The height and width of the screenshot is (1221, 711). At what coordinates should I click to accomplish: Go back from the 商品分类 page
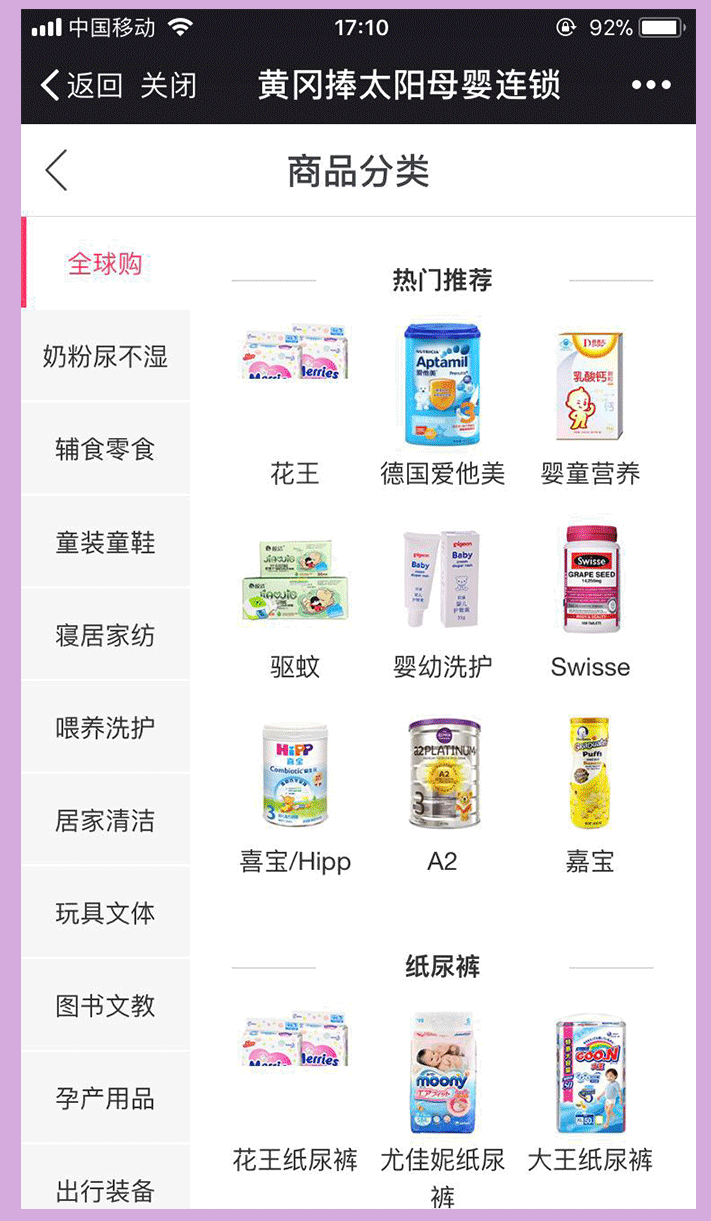tap(57, 170)
